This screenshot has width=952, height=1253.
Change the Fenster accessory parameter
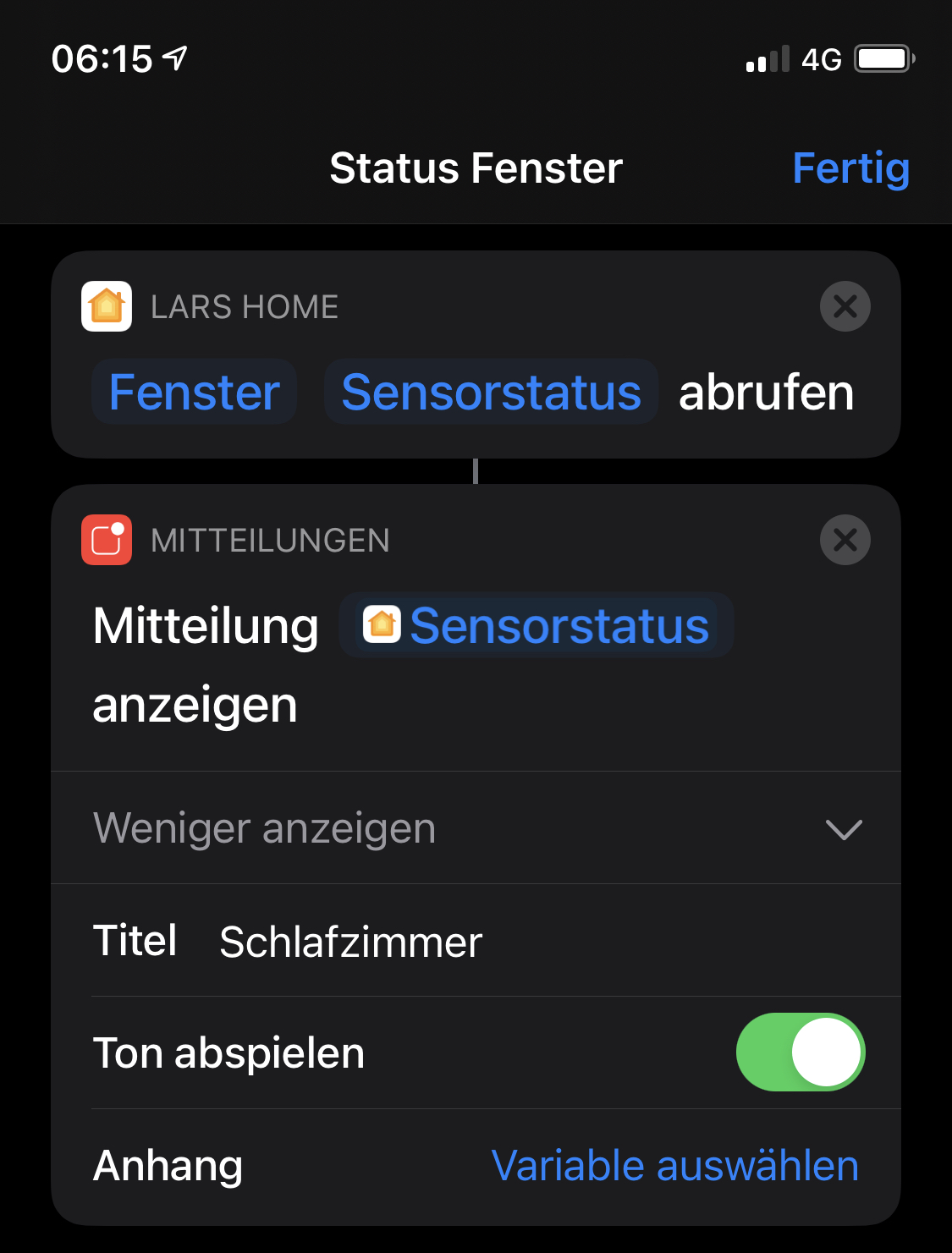[195, 393]
